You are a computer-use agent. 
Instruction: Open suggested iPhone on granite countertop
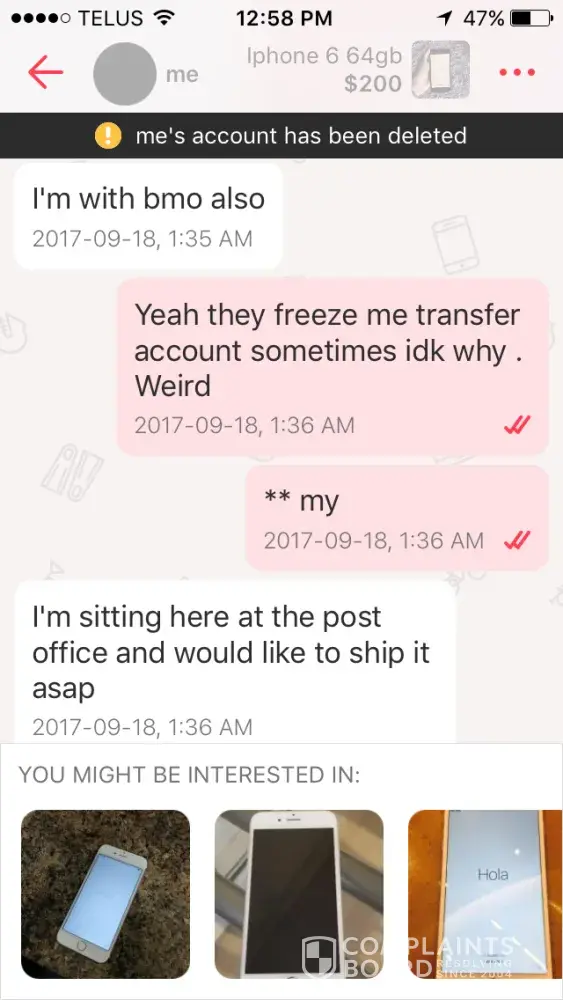pyautogui.click(x=105, y=894)
